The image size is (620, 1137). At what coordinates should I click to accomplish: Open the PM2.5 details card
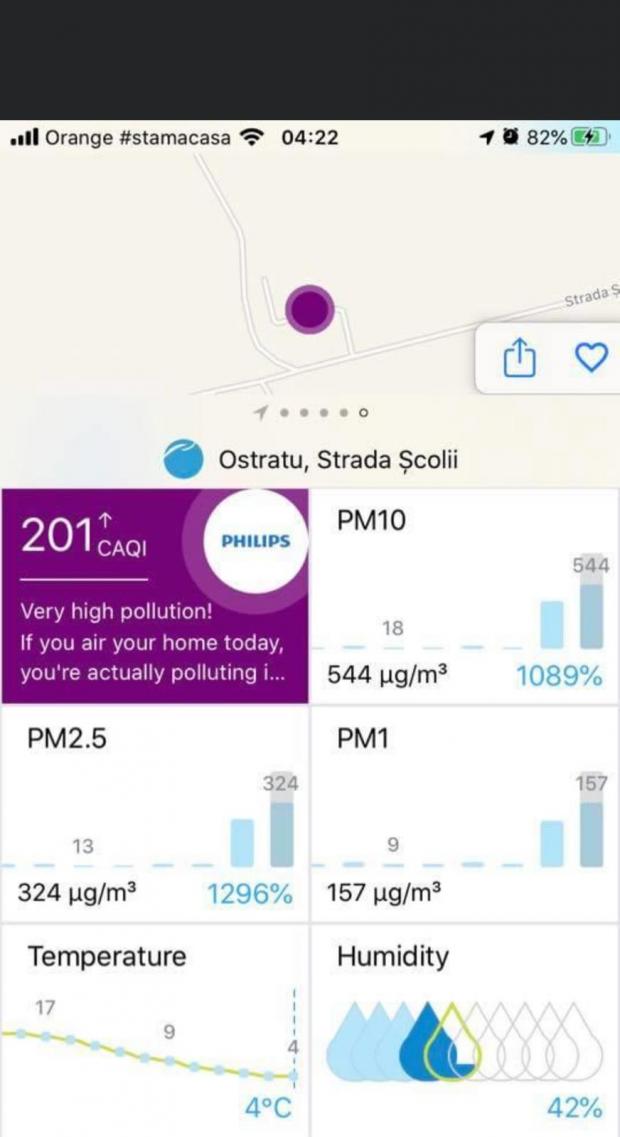click(155, 813)
